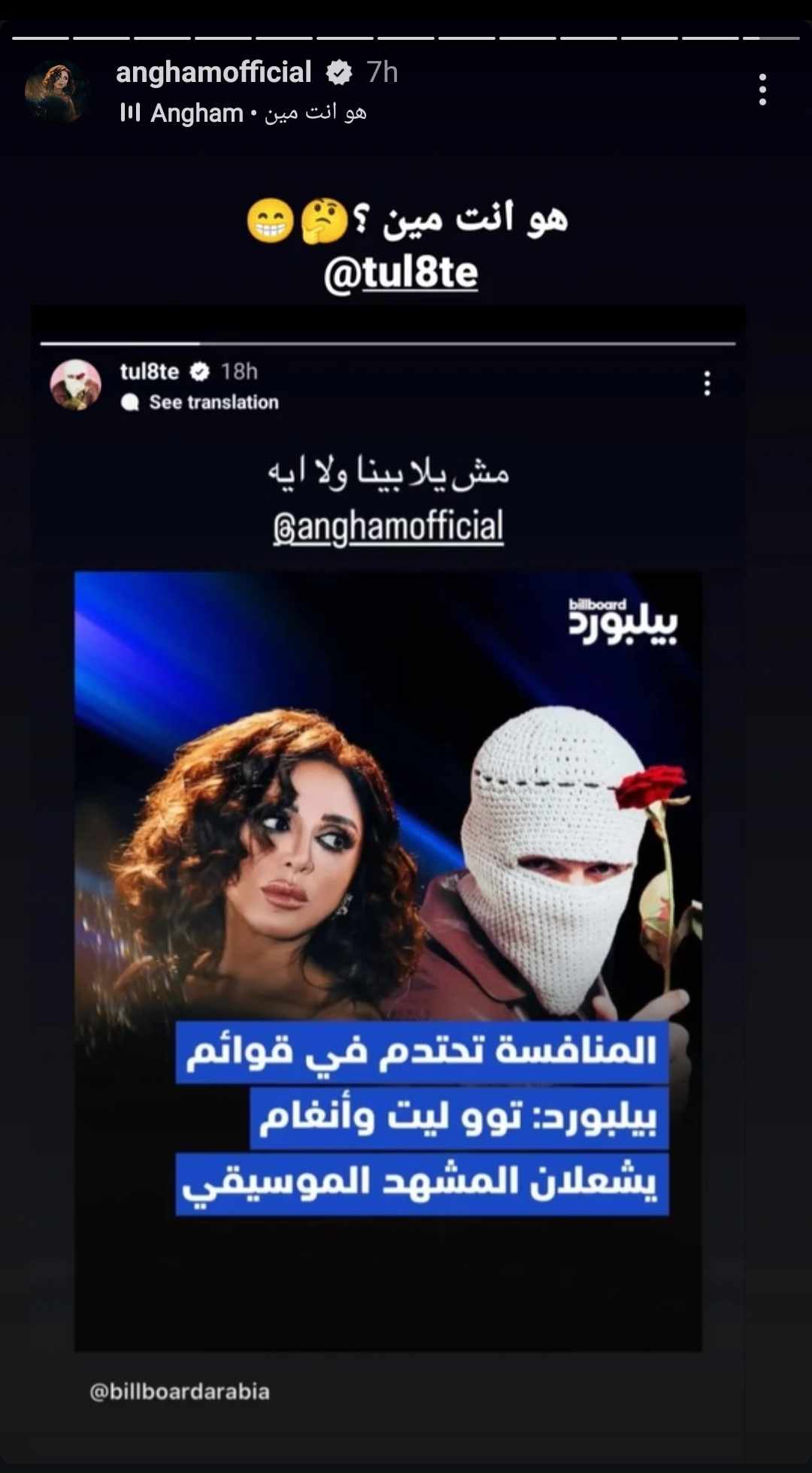Open the story overflow menu

762,89
